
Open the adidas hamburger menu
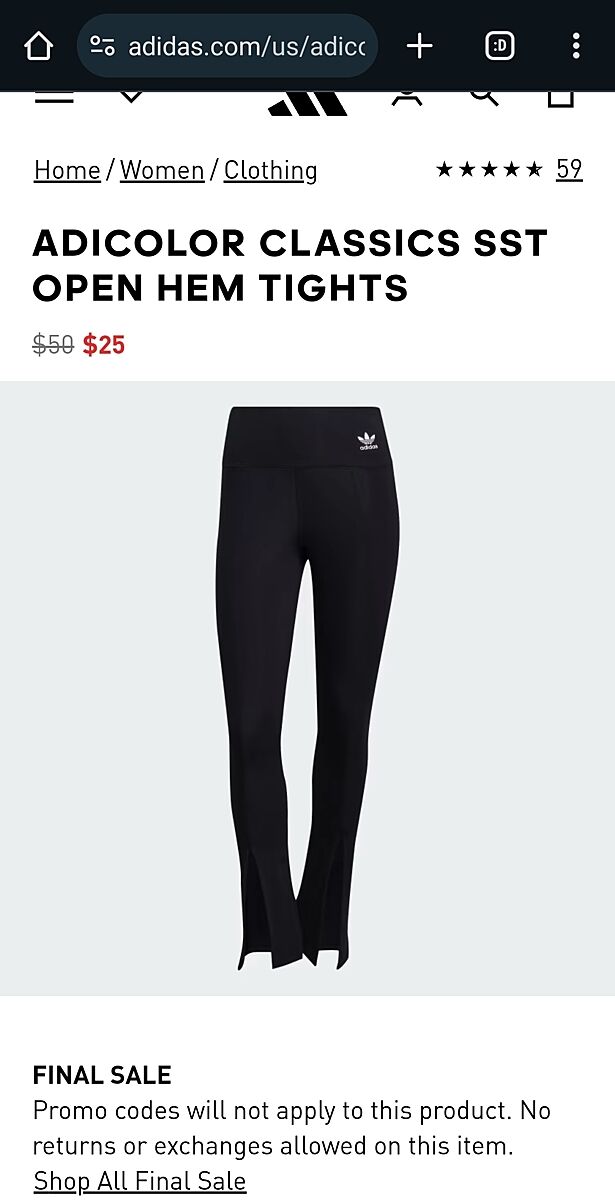54,97
